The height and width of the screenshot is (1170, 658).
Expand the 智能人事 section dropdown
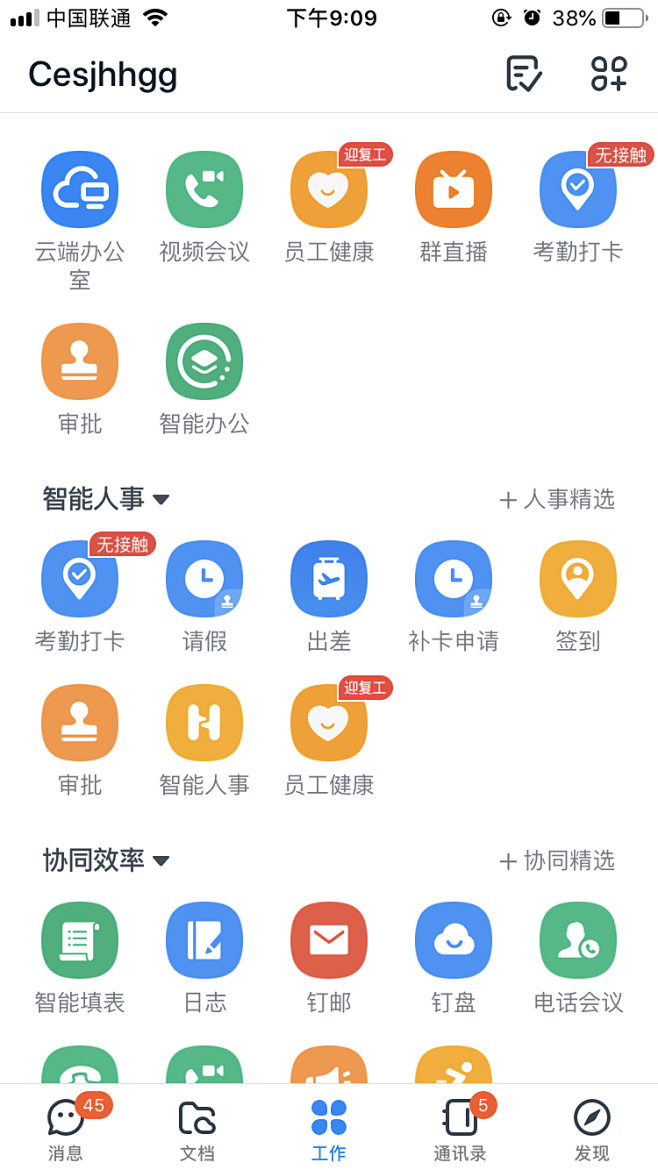point(161,499)
